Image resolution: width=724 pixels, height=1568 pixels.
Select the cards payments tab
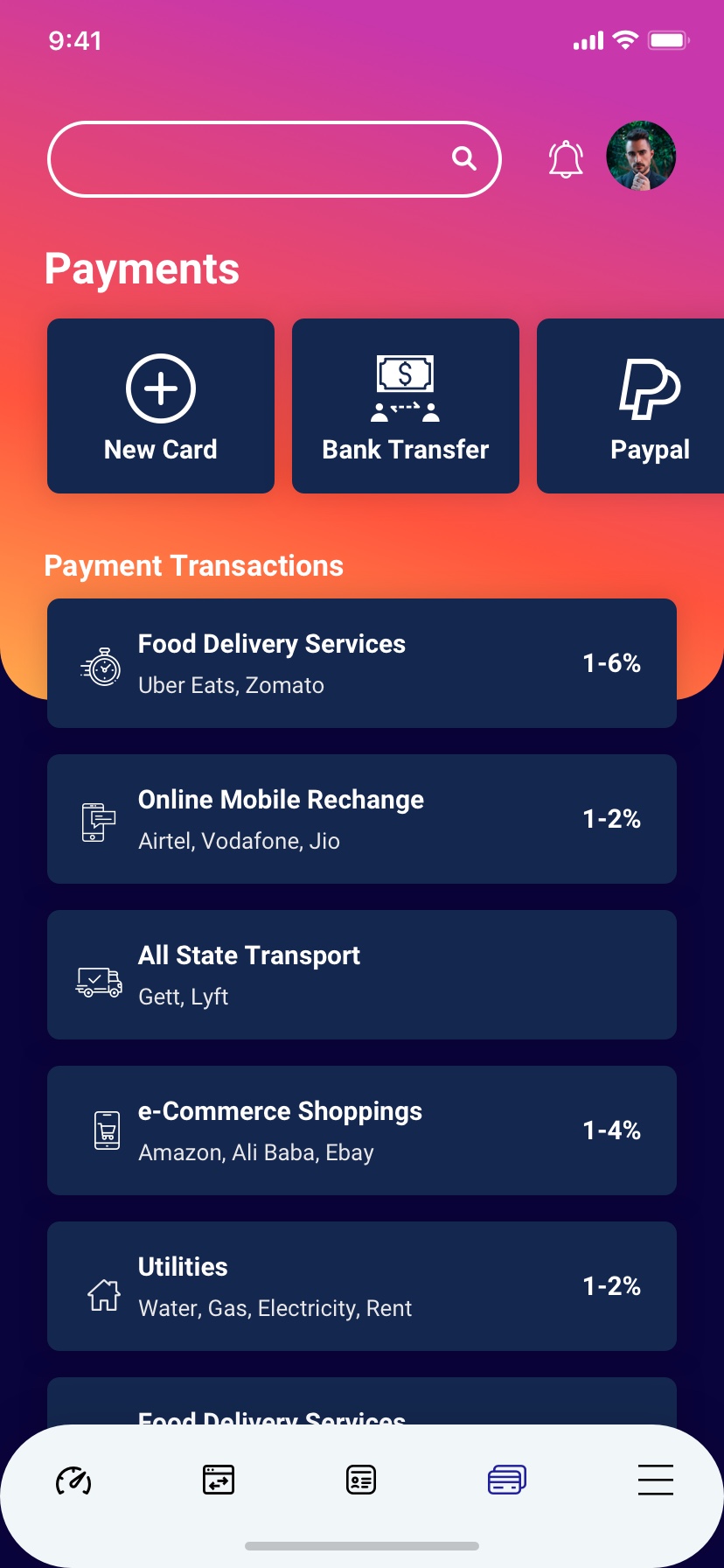pyautogui.click(x=506, y=1480)
